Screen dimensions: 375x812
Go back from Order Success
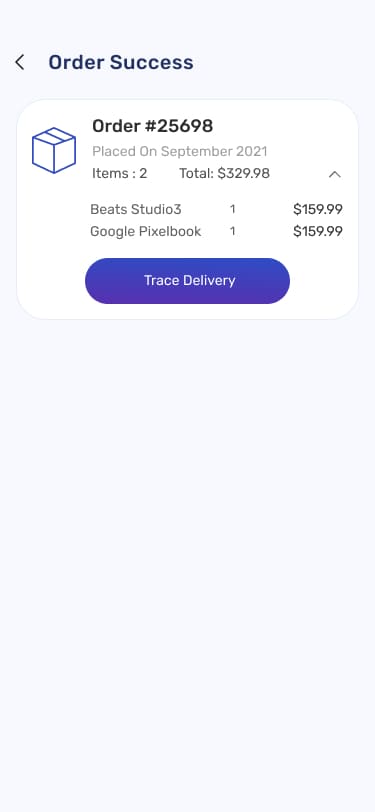point(20,63)
